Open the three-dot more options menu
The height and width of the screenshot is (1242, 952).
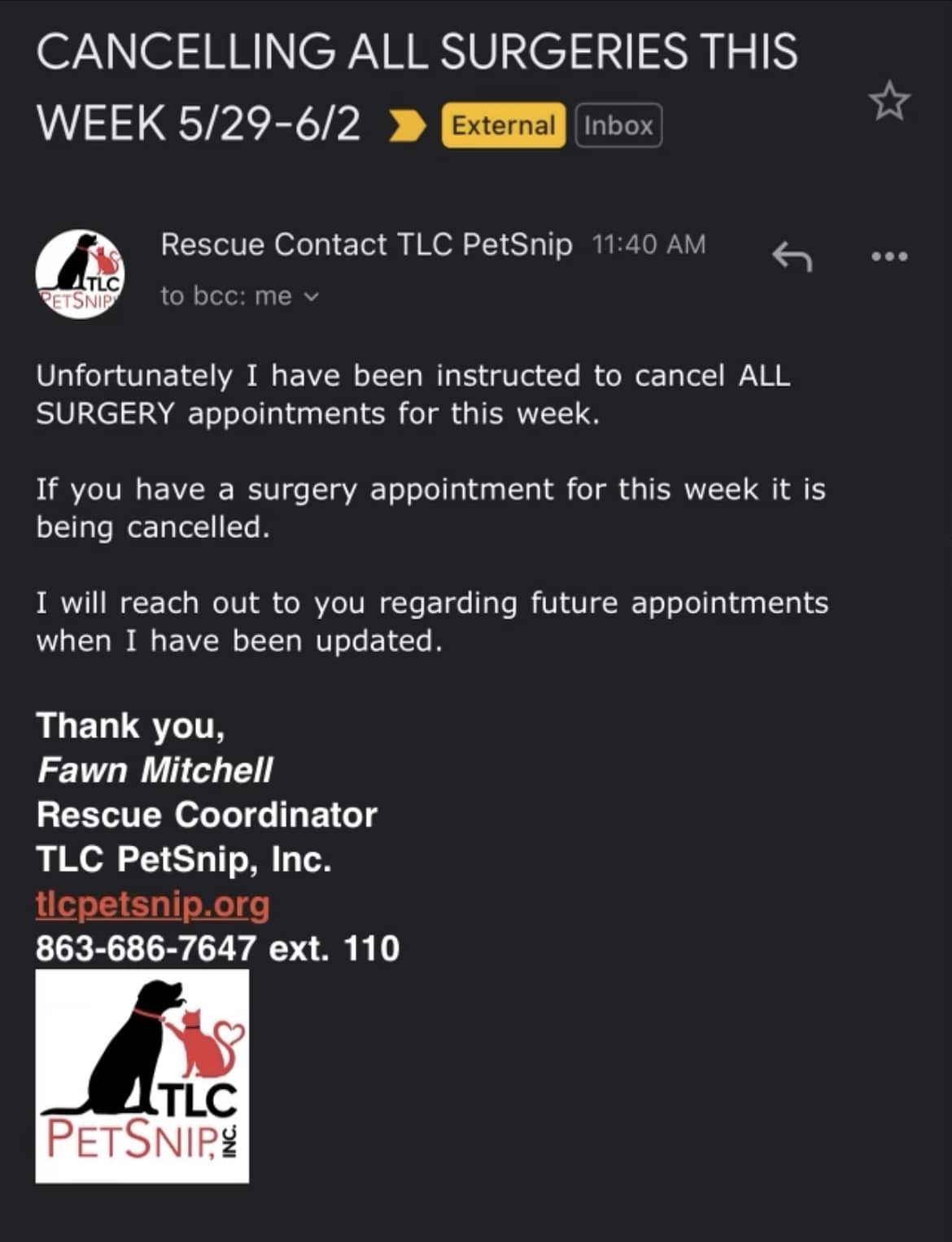[891, 255]
